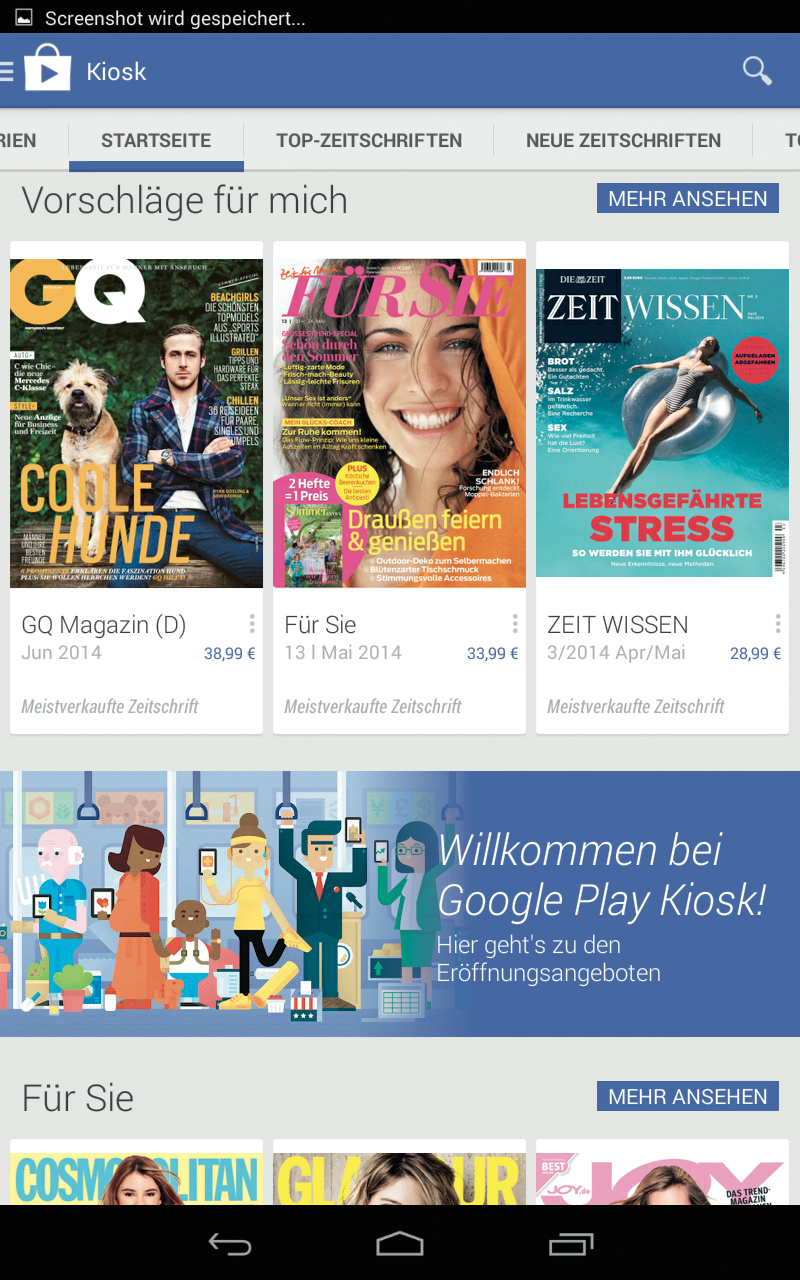The image size is (800, 1280).
Task: Open the JOY magazine cover
Action: click(662, 1178)
